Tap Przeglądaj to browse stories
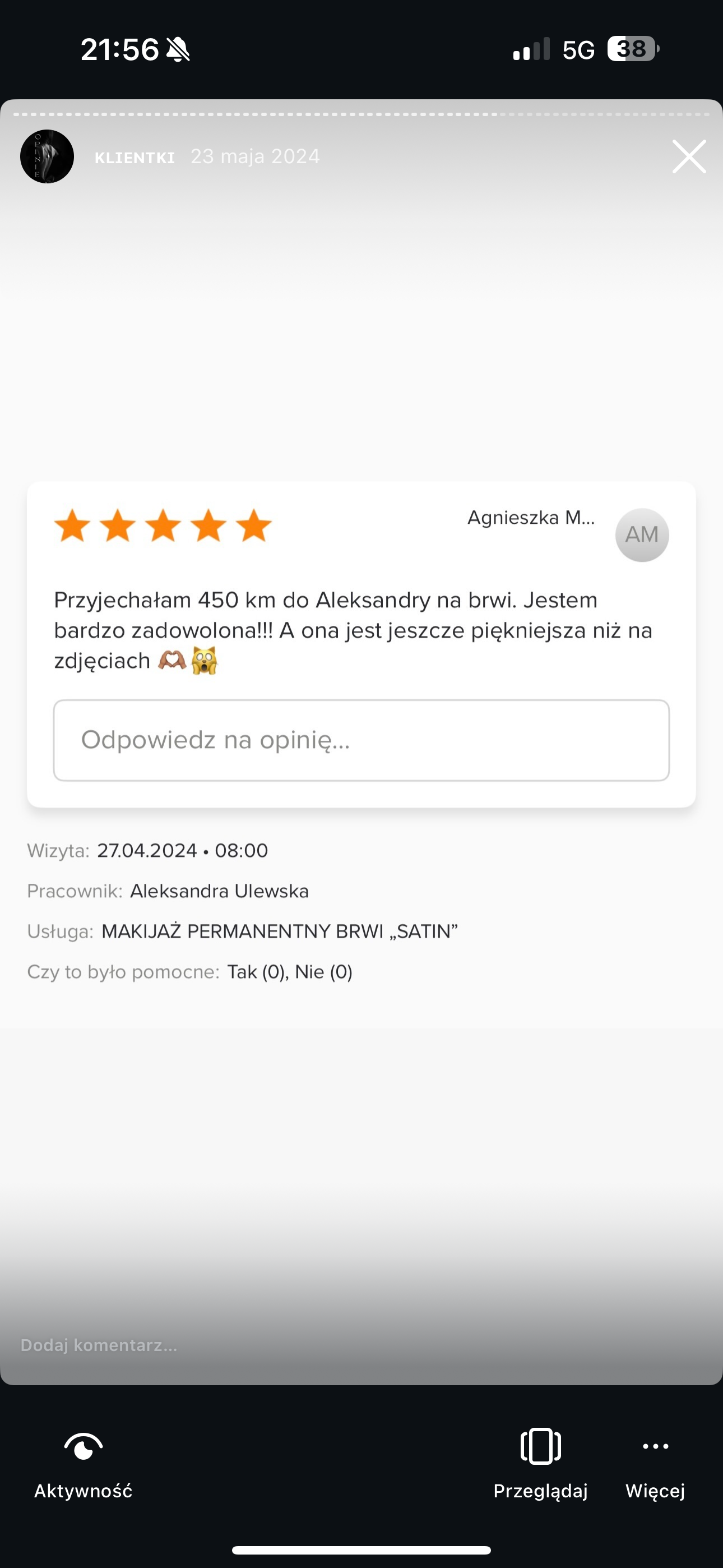The height and width of the screenshot is (1568, 723). [x=540, y=1464]
